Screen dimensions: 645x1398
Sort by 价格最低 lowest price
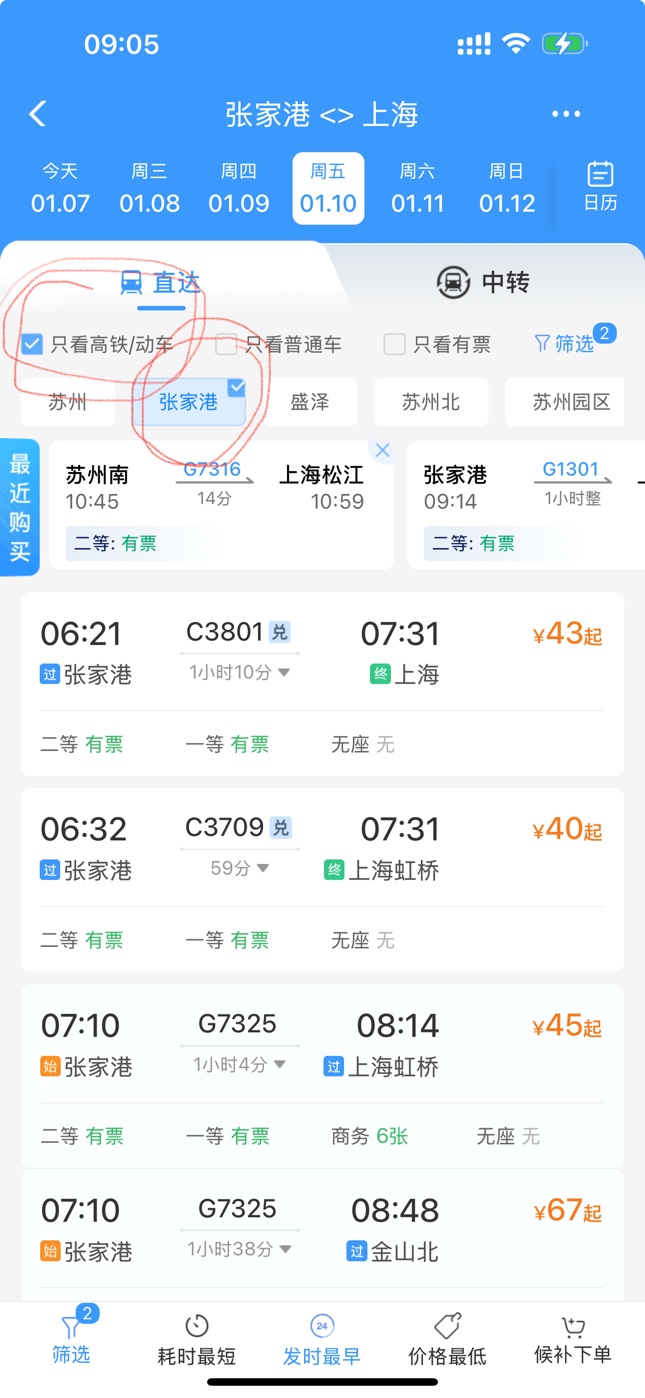447,1340
